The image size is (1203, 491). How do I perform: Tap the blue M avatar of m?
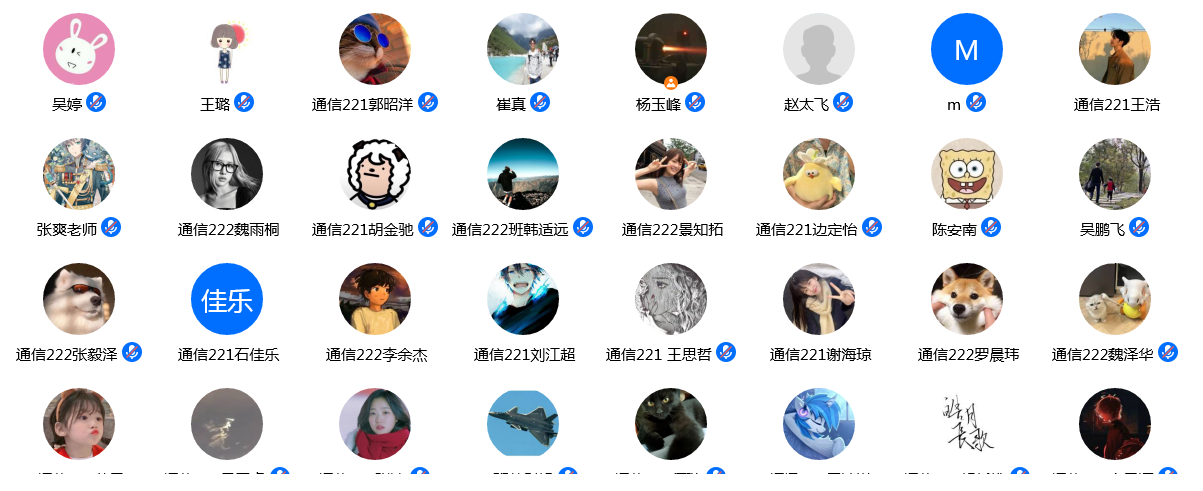pyautogui.click(x=967, y=49)
